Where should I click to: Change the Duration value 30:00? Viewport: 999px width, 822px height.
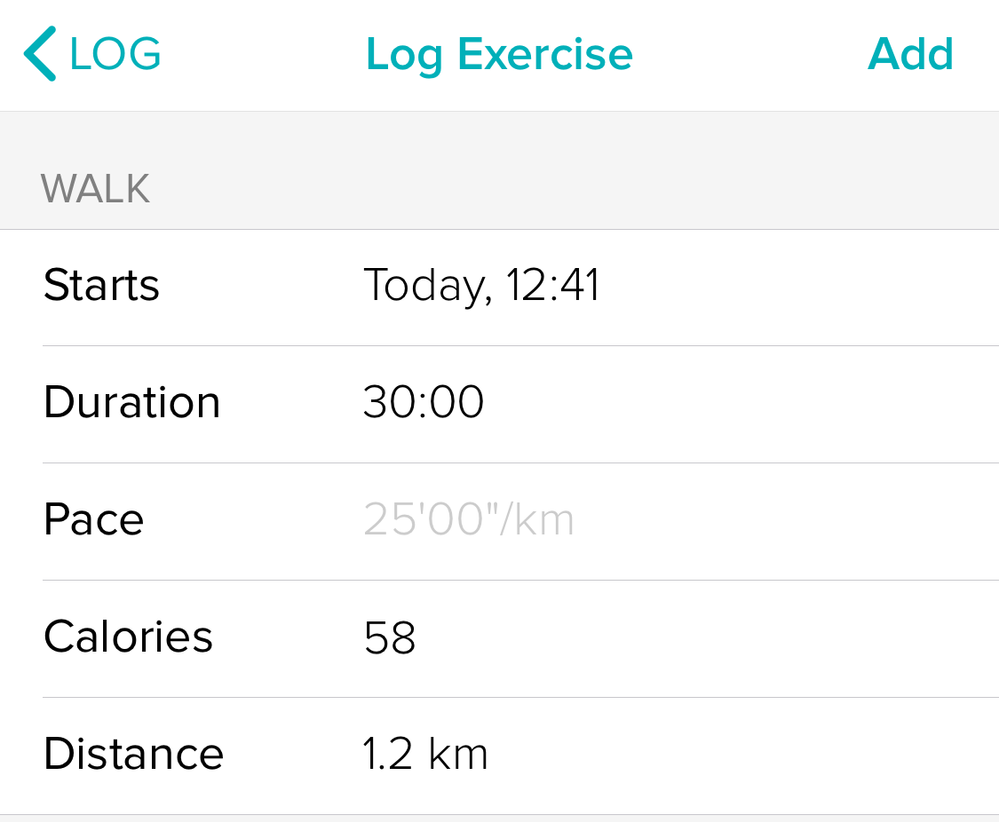click(424, 403)
